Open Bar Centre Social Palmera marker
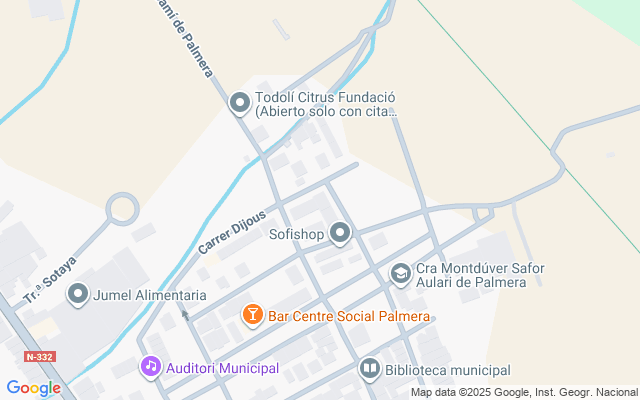 point(253,316)
